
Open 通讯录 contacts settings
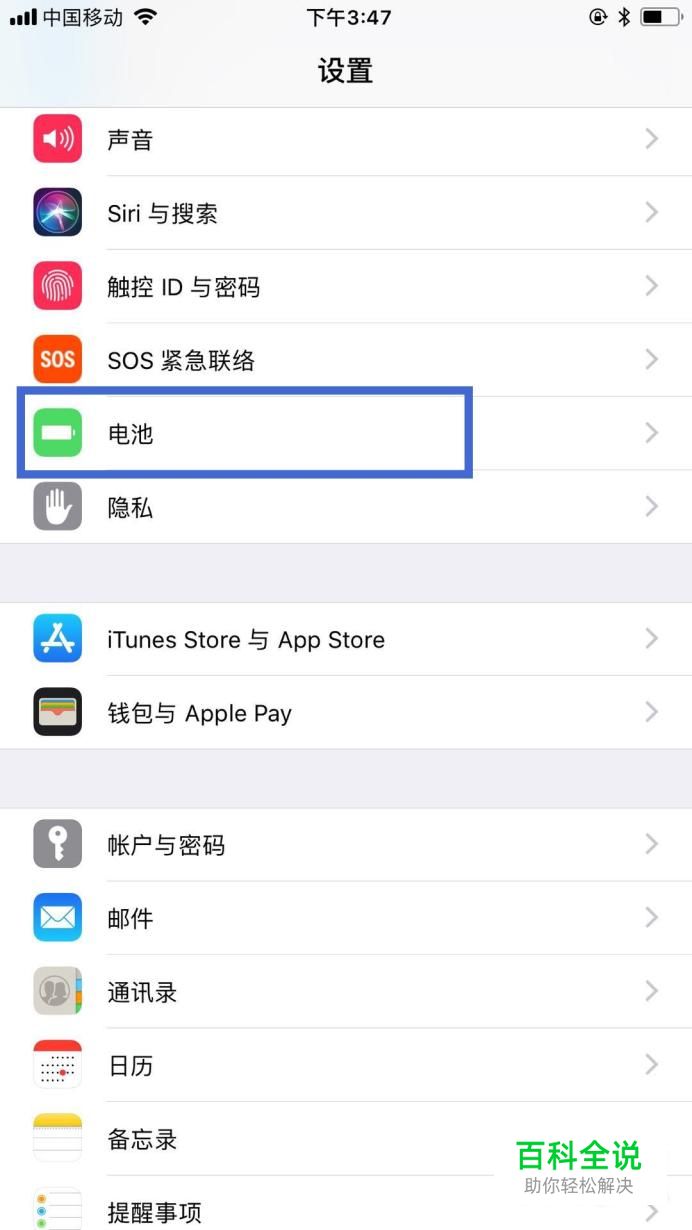(345, 992)
